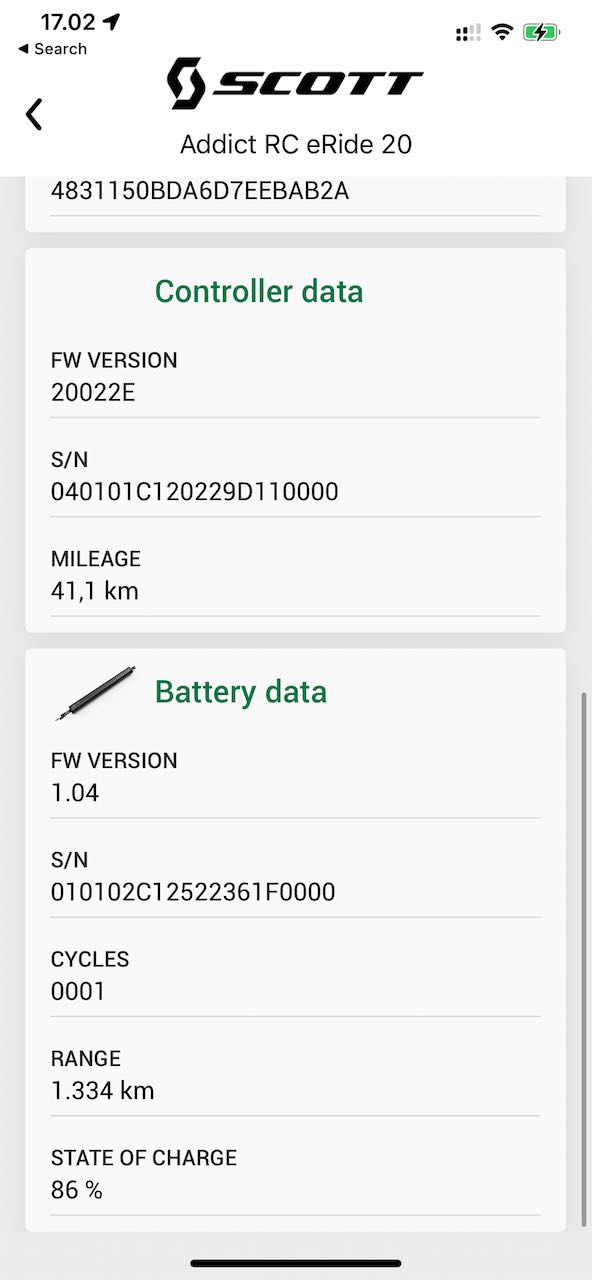Go back using the header arrow
Viewport: 592px width, 1280px height.
click(34, 114)
